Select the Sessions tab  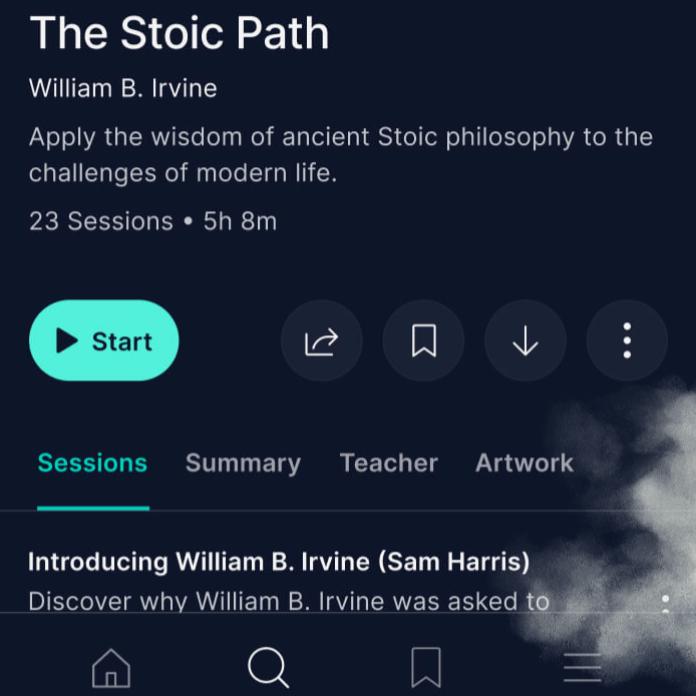(x=92, y=463)
